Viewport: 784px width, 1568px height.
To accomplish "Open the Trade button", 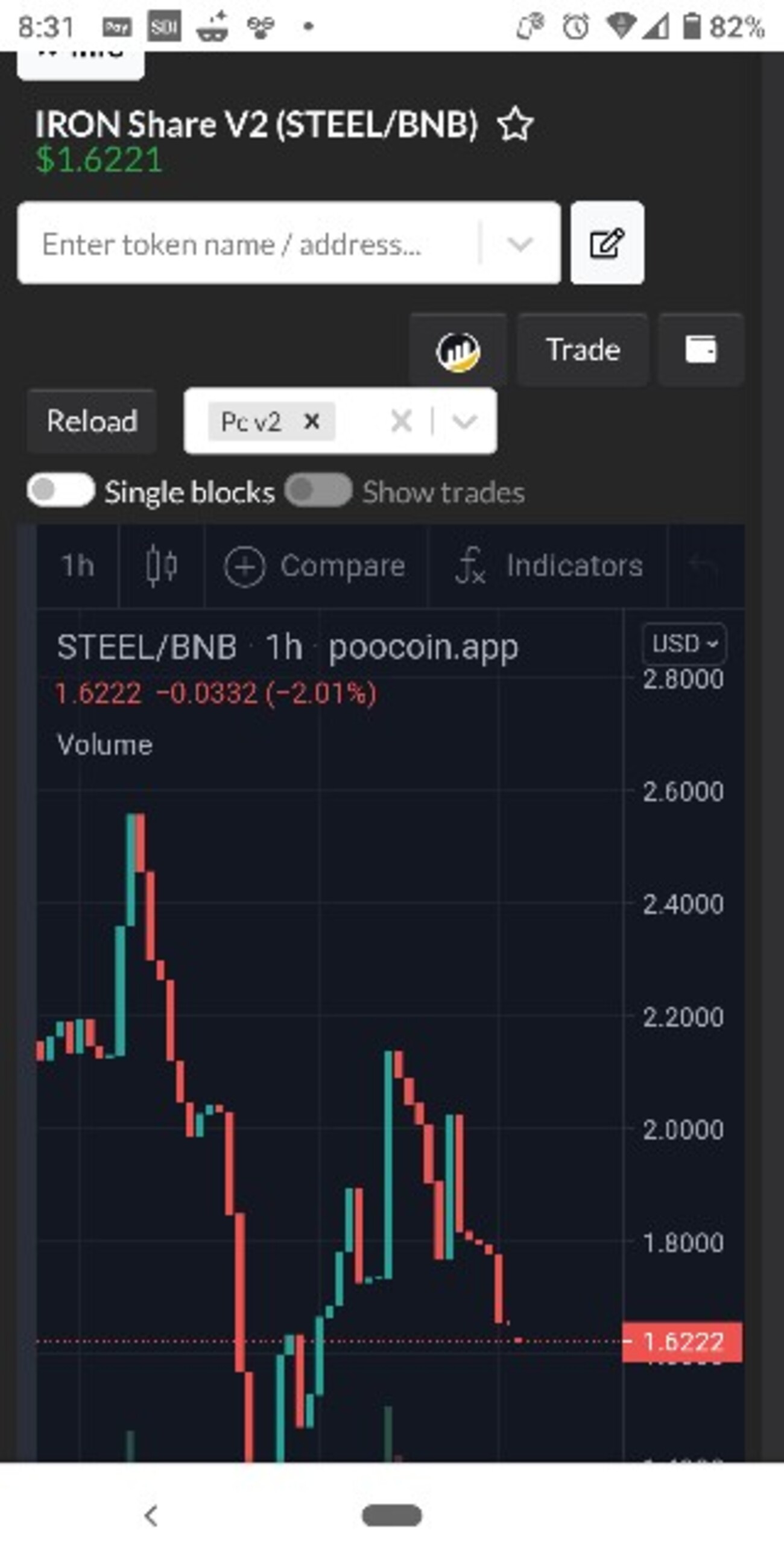I will click(x=583, y=350).
